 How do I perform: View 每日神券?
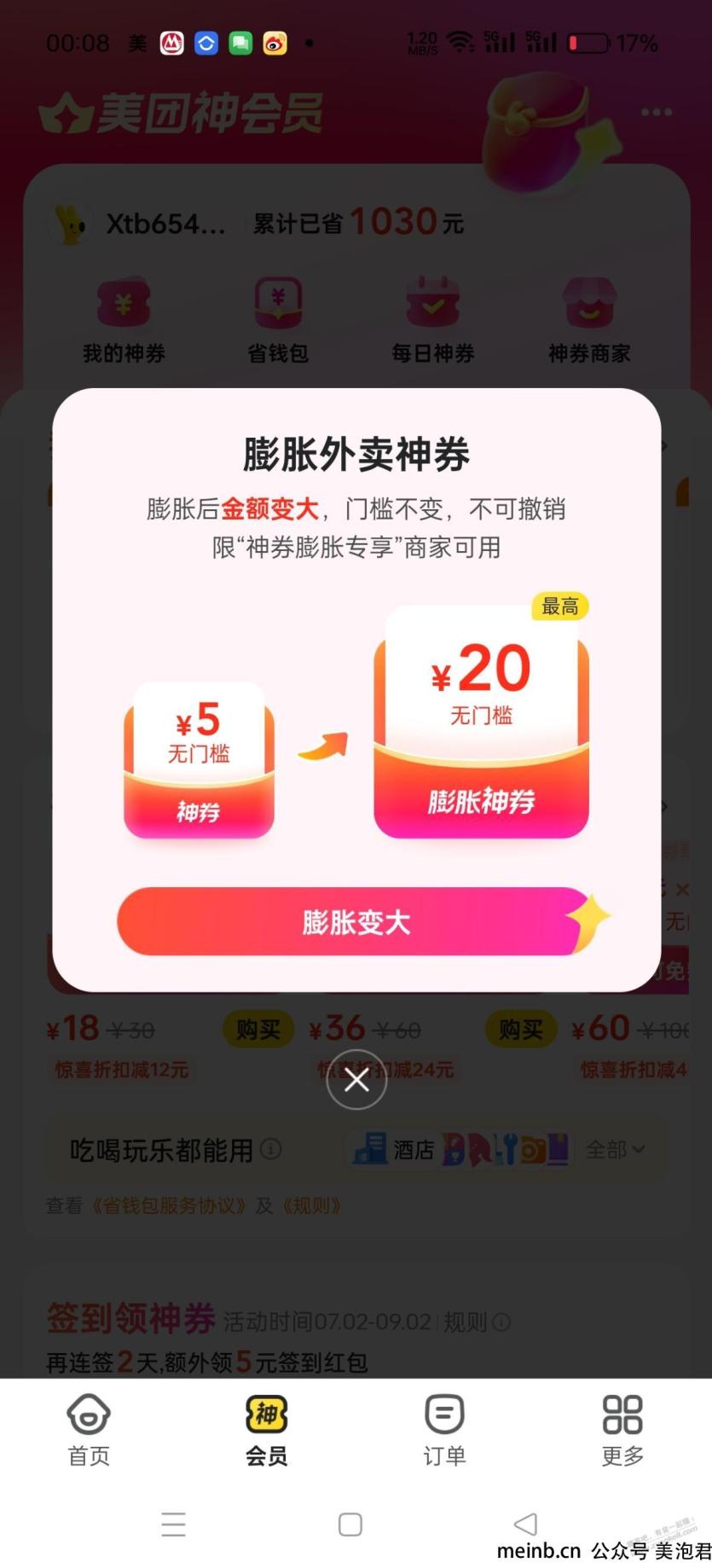[433, 322]
